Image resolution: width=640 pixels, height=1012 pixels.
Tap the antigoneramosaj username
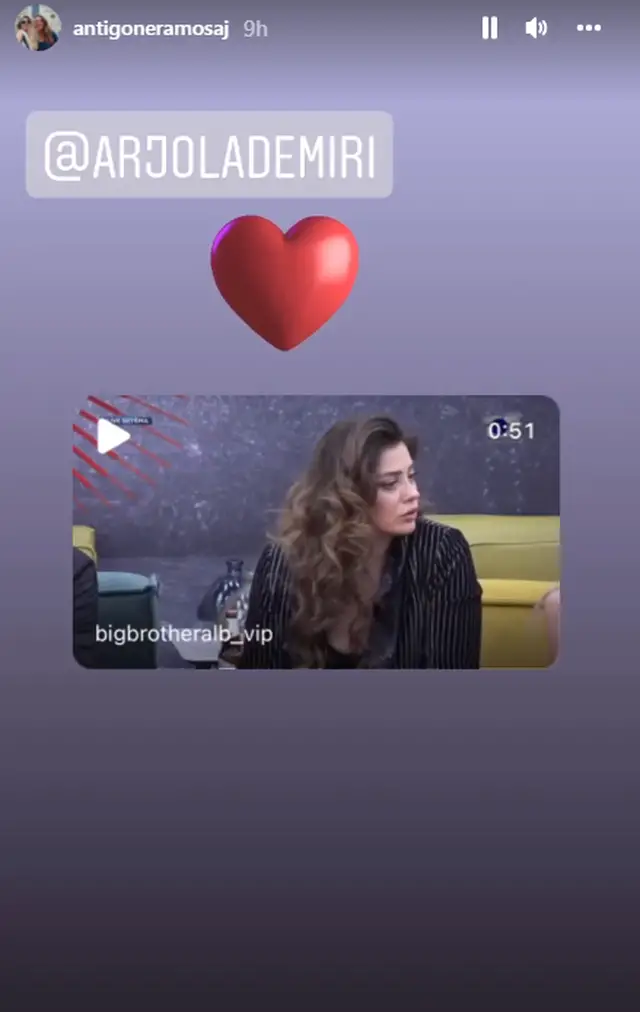pos(151,29)
